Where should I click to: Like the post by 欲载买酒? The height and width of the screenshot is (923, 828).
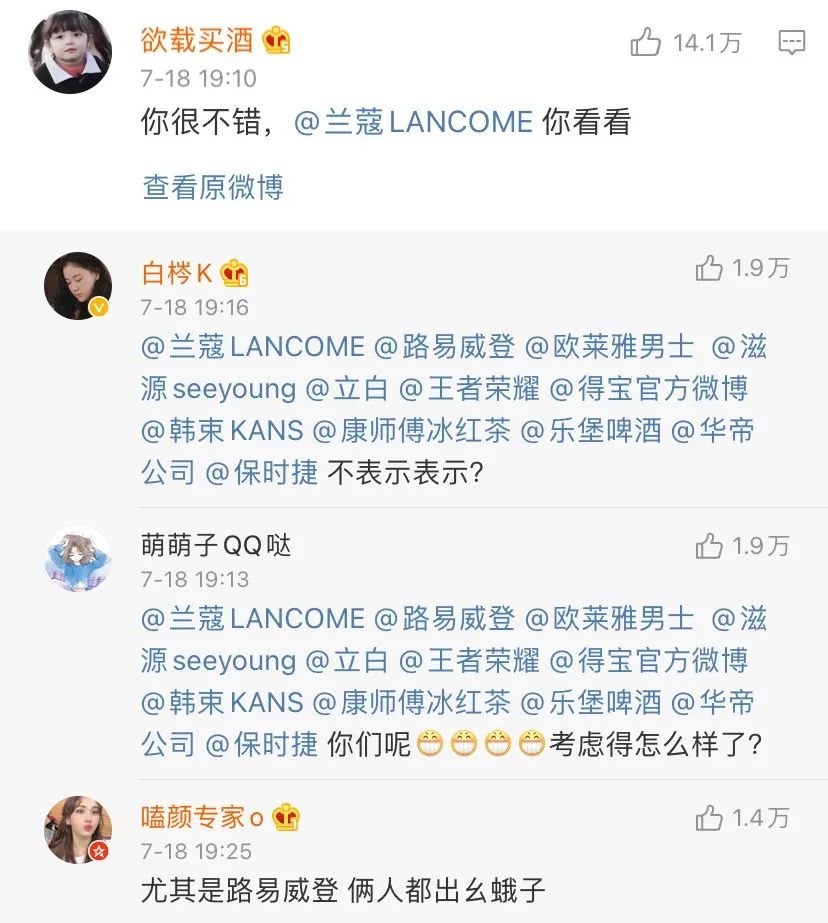coord(646,42)
